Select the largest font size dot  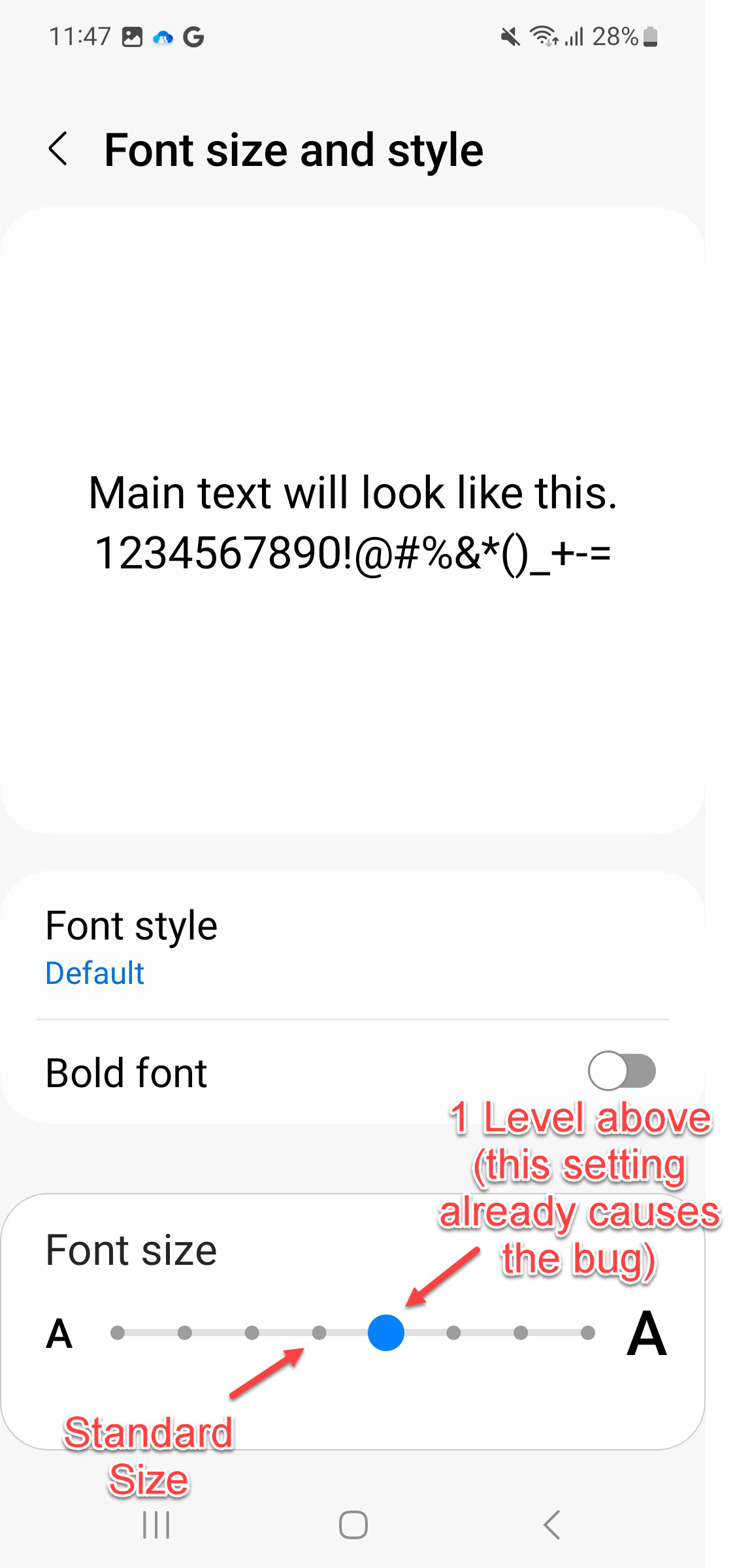click(588, 1332)
